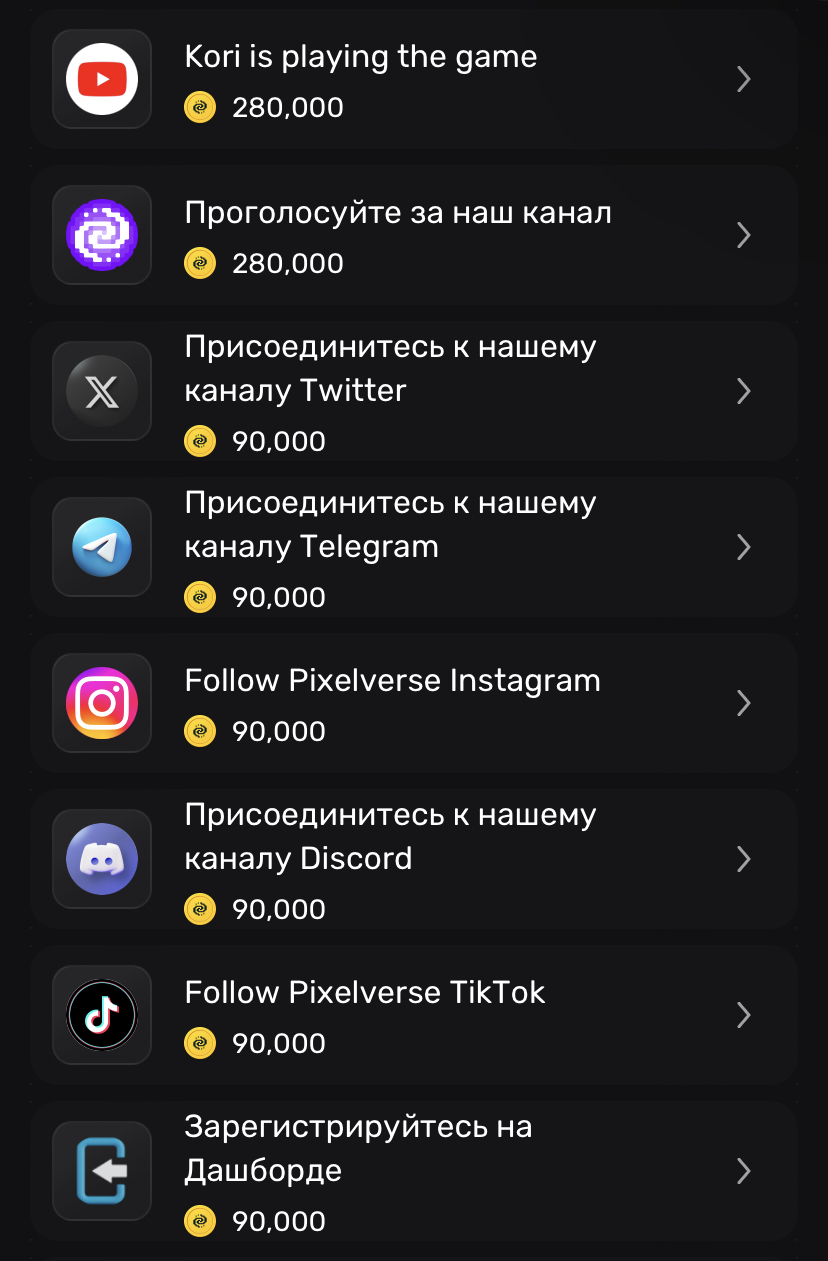Open the 'Kori is playing the game' task

pyautogui.click(x=412, y=80)
